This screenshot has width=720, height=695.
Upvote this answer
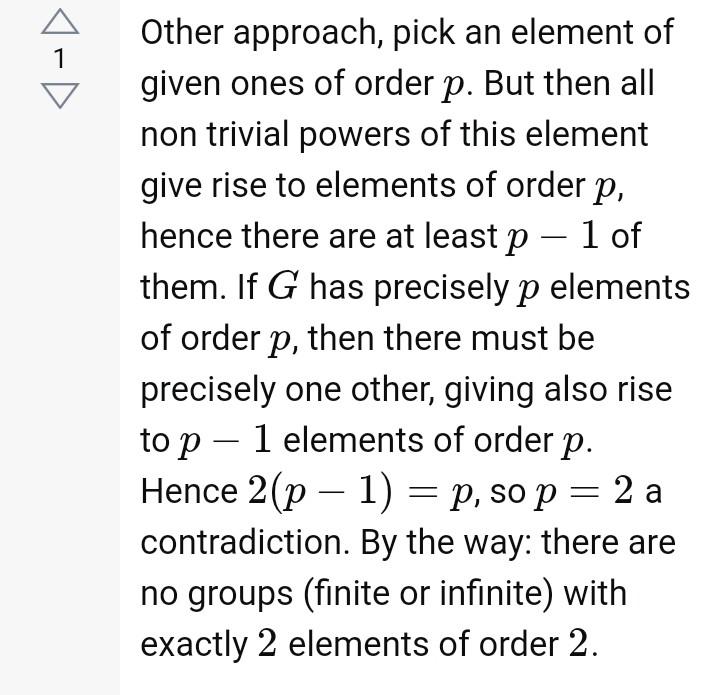point(59,23)
